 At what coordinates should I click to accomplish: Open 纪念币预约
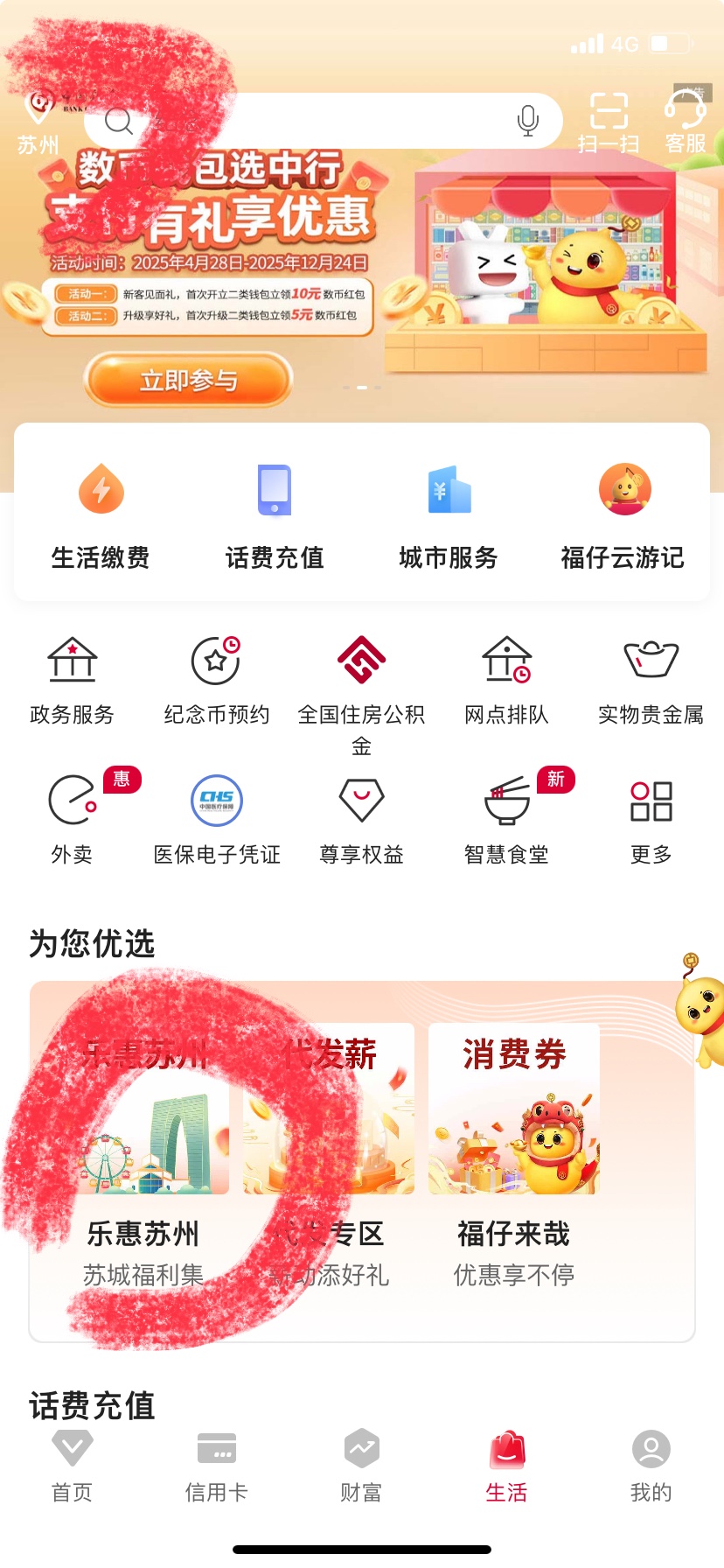(216, 678)
